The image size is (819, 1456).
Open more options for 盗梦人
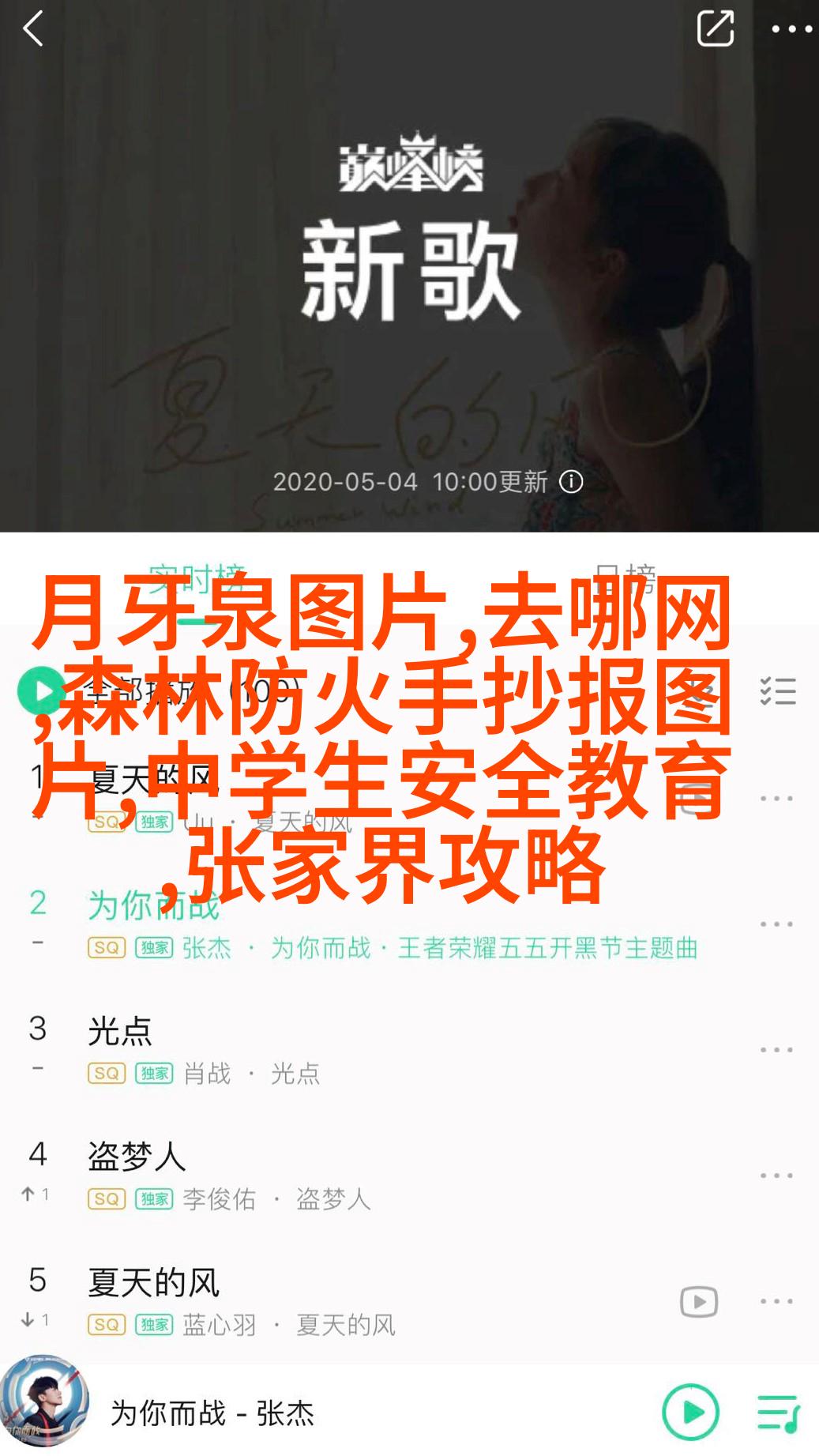776,1176
